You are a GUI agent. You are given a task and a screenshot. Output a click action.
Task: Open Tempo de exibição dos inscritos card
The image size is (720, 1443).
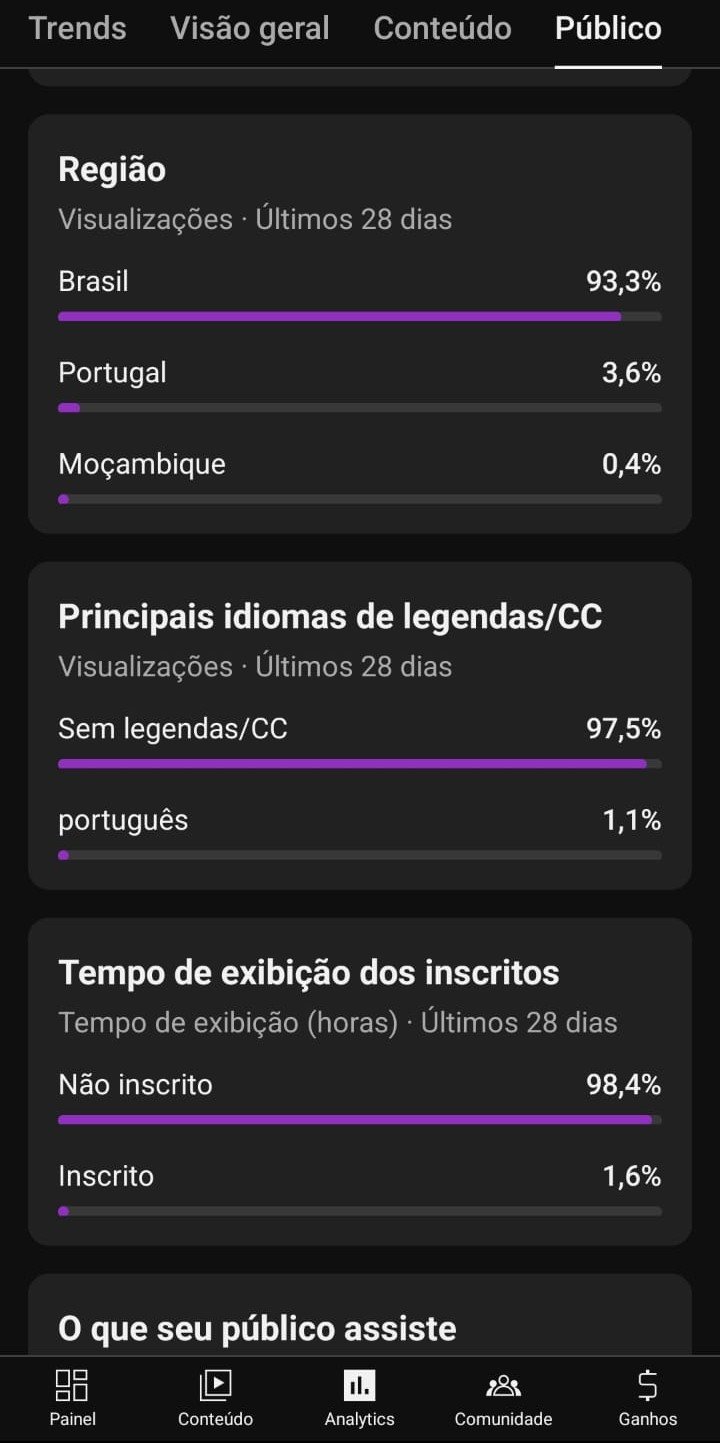point(360,1081)
